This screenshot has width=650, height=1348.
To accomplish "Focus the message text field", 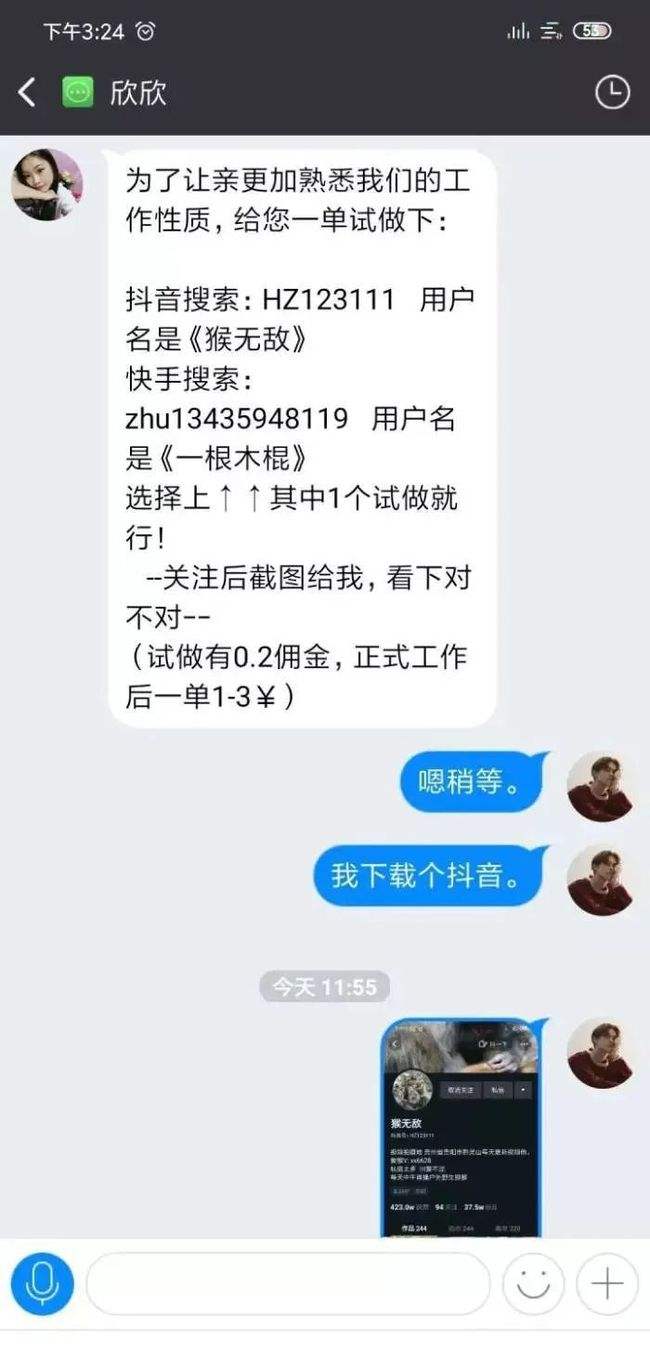I will (x=288, y=1283).
